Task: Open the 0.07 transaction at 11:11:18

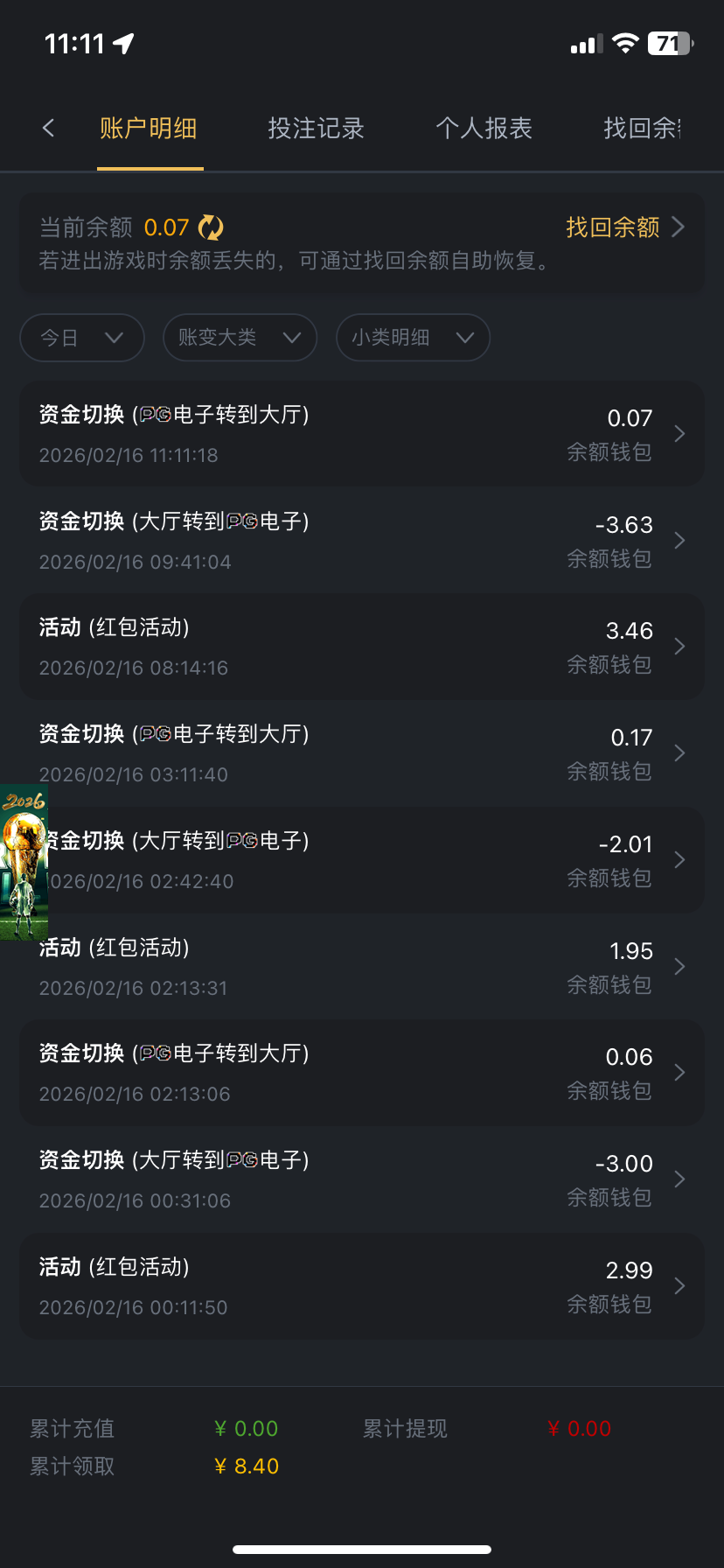Action: [361, 434]
